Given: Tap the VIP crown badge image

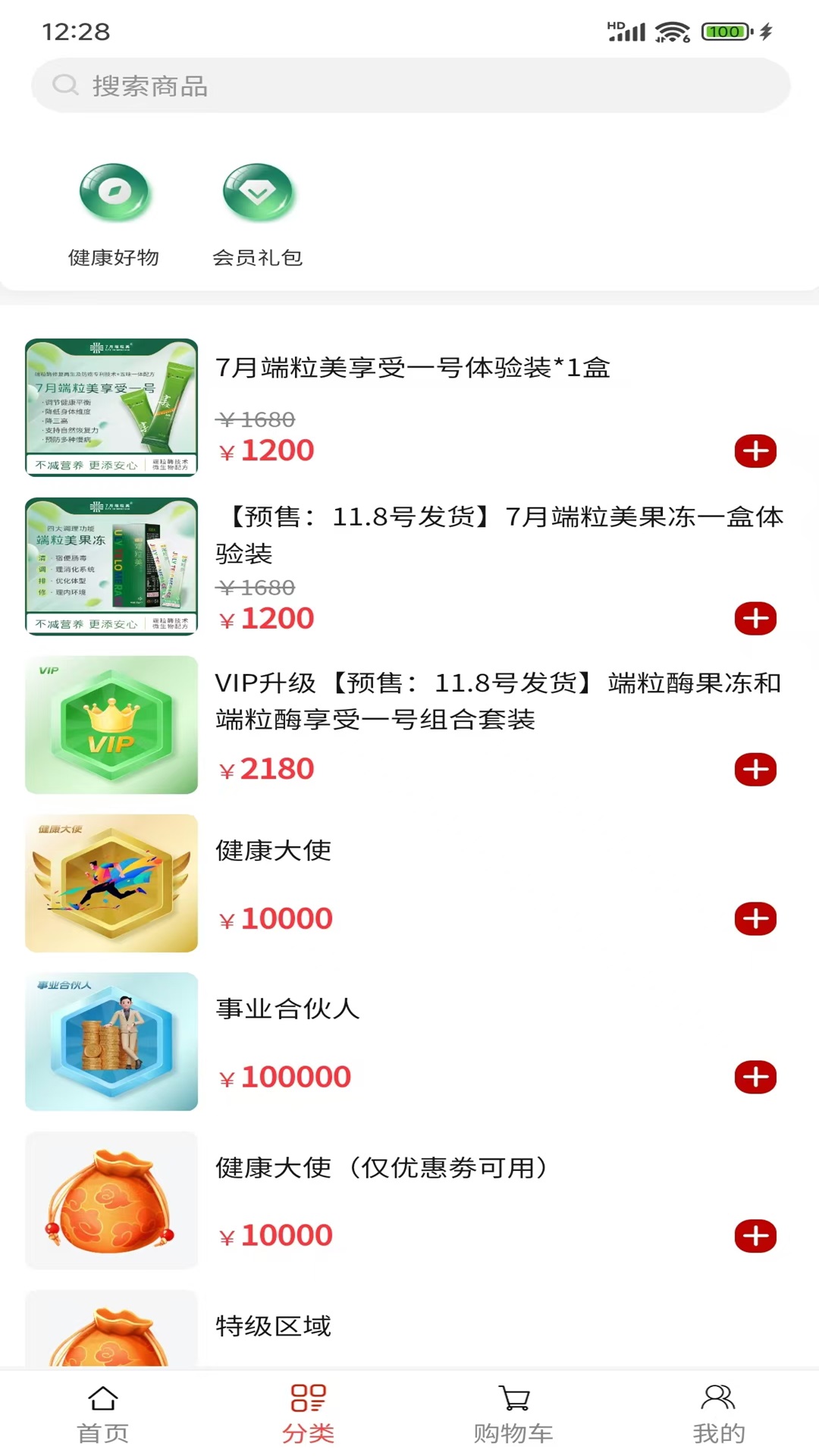Looking at the screenshot, I should point(111,725).
